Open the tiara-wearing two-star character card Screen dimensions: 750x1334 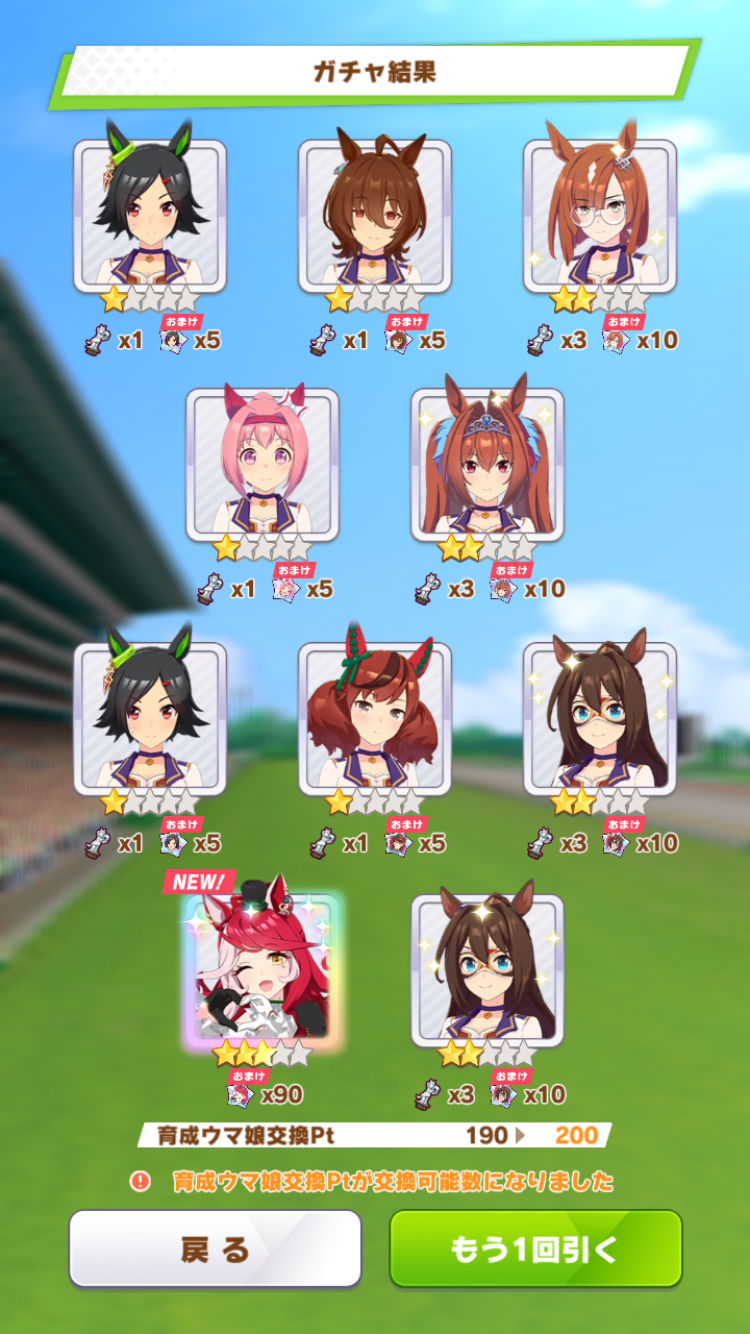[x=487, y=464]
